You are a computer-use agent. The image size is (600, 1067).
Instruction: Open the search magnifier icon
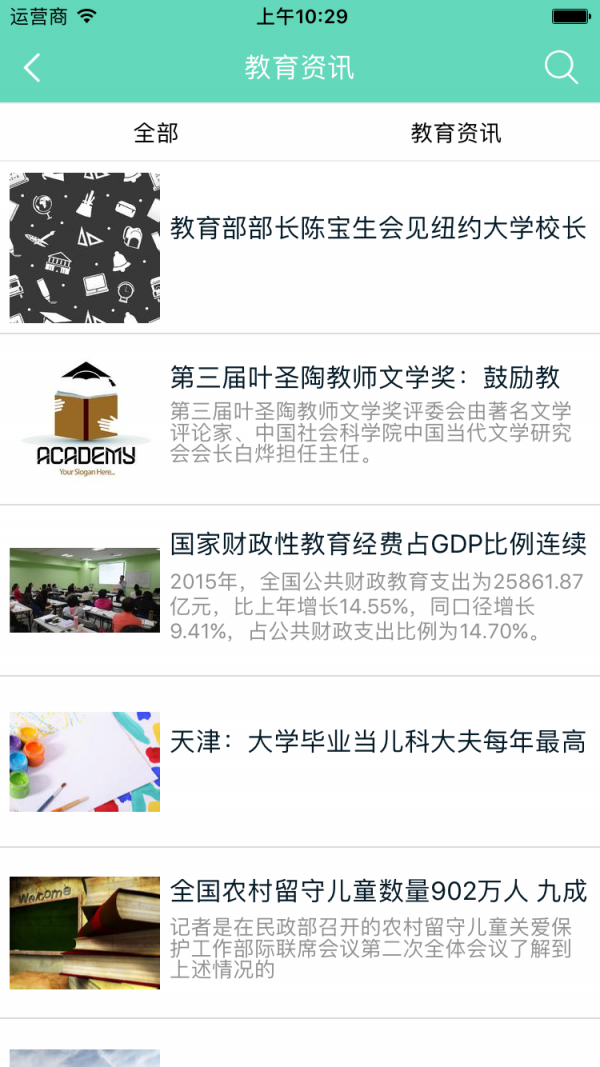[x=561, y=68]
